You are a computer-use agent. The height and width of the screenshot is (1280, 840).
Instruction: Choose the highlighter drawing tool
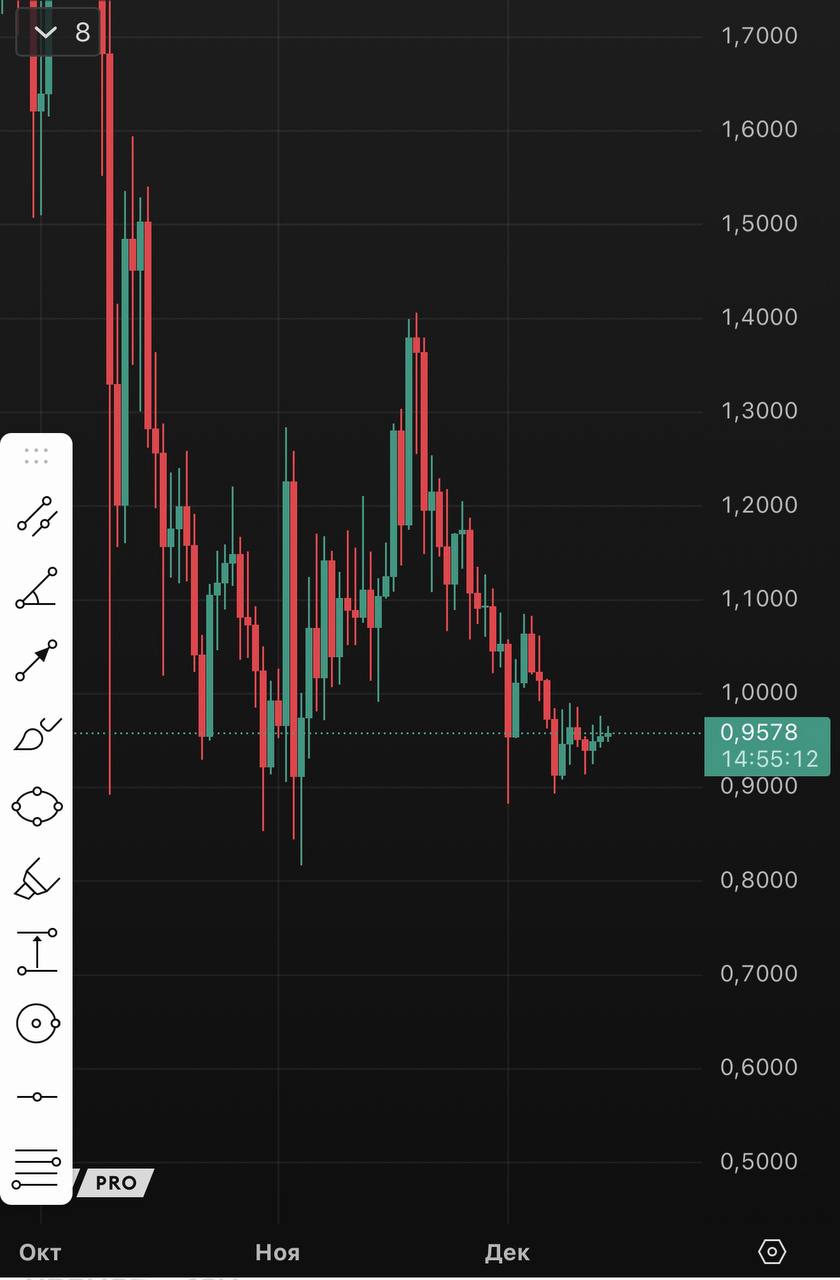pos(37,878)
